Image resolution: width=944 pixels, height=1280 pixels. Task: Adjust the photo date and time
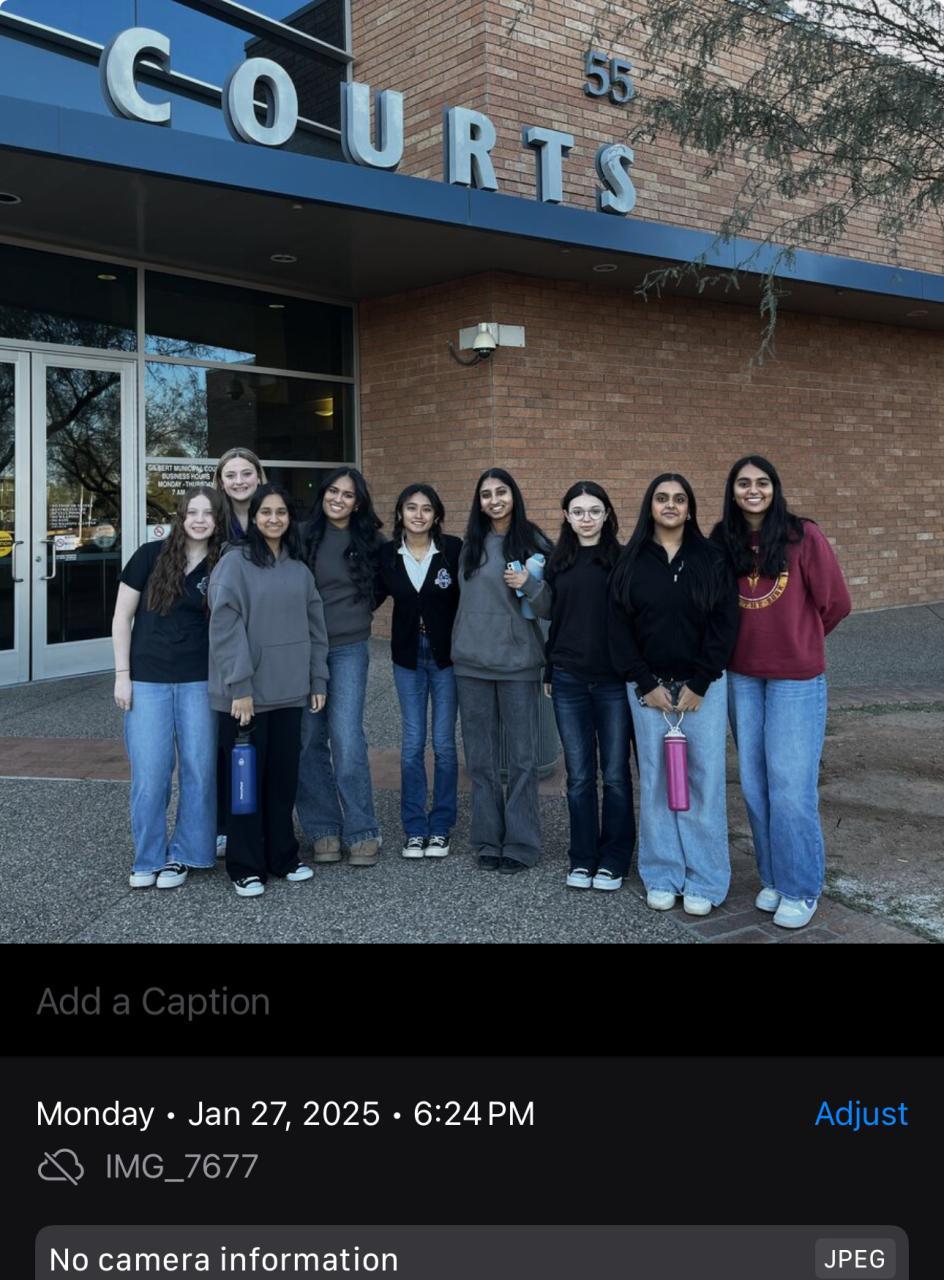(x=860, y=1113)
